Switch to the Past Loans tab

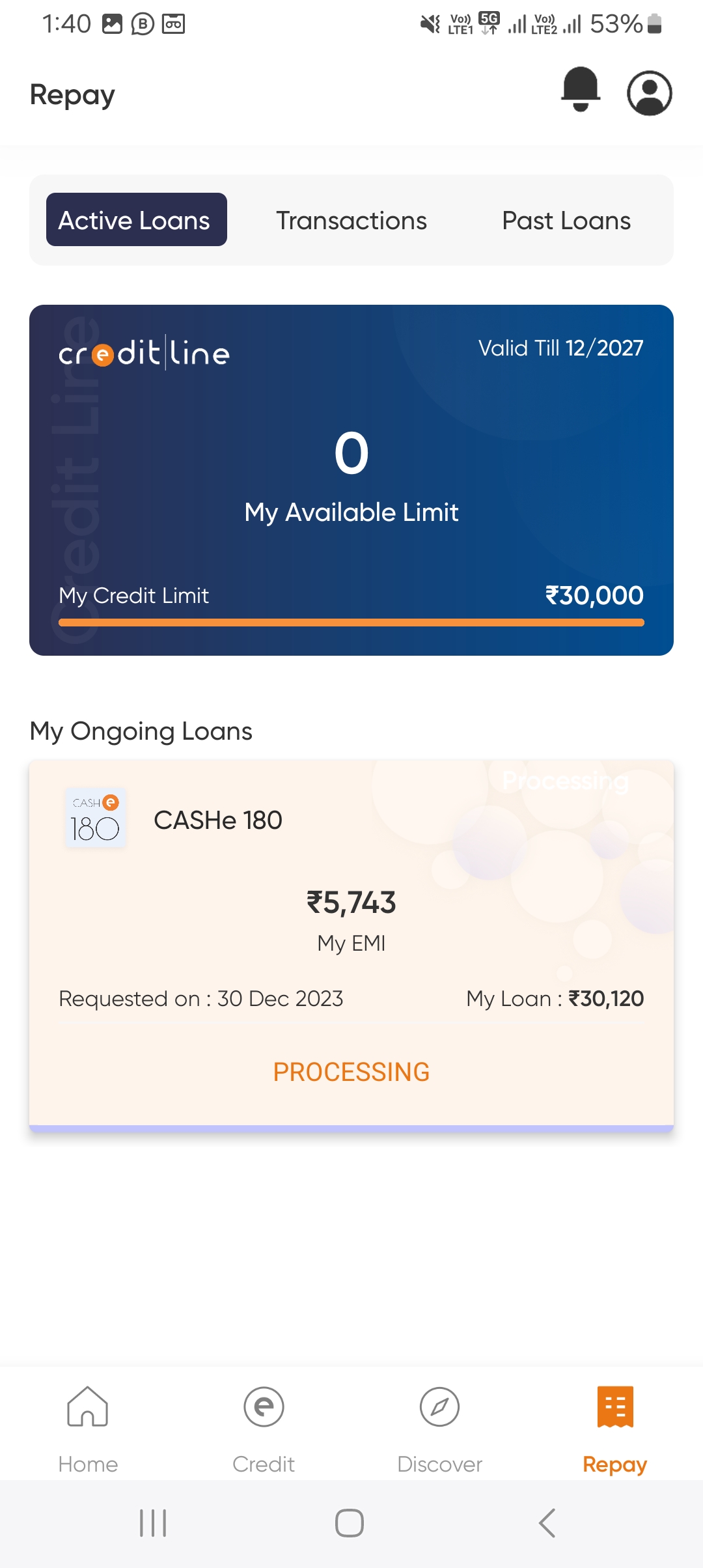[x=566, y=220]
